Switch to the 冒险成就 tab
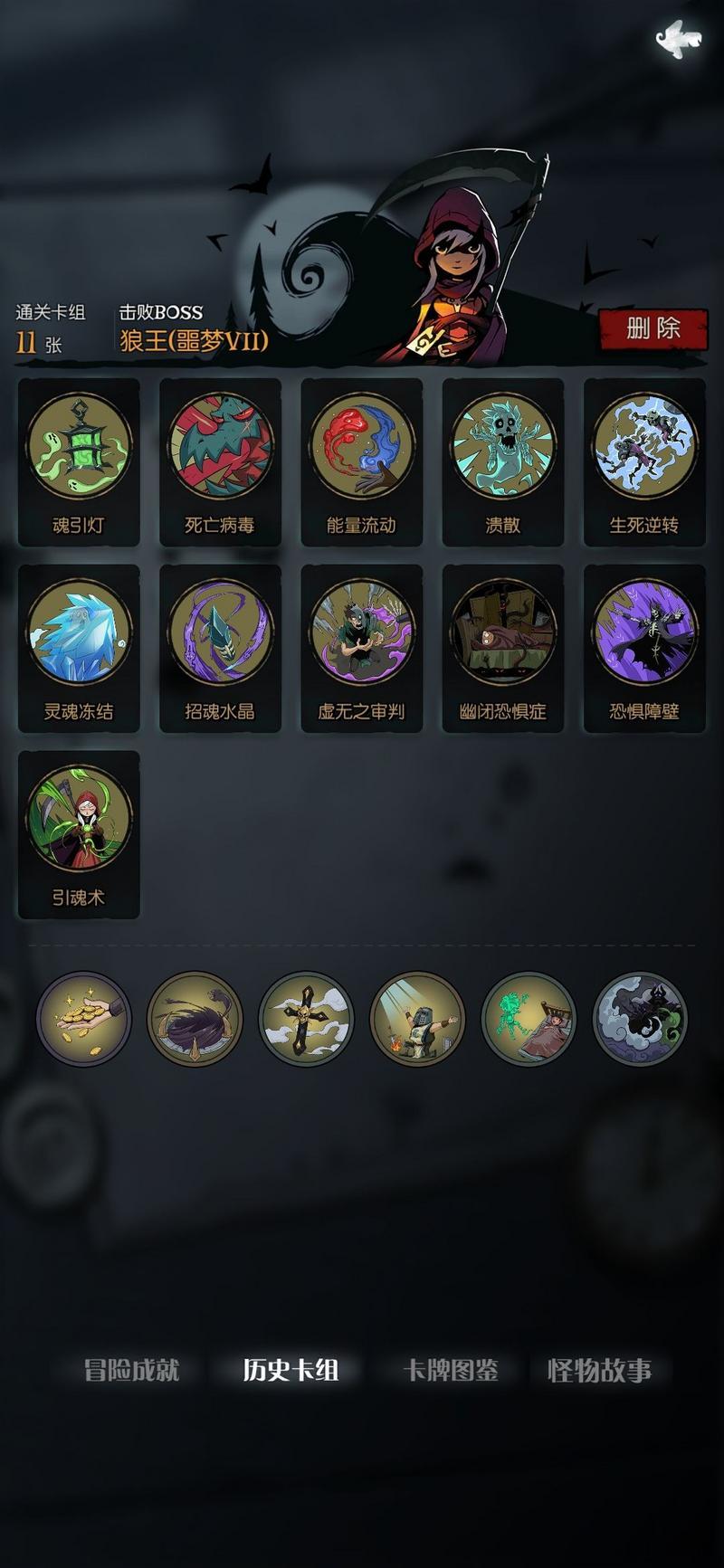This screenshot has width=724, height=1568. pyautogui.click(x=132, y=1370)
